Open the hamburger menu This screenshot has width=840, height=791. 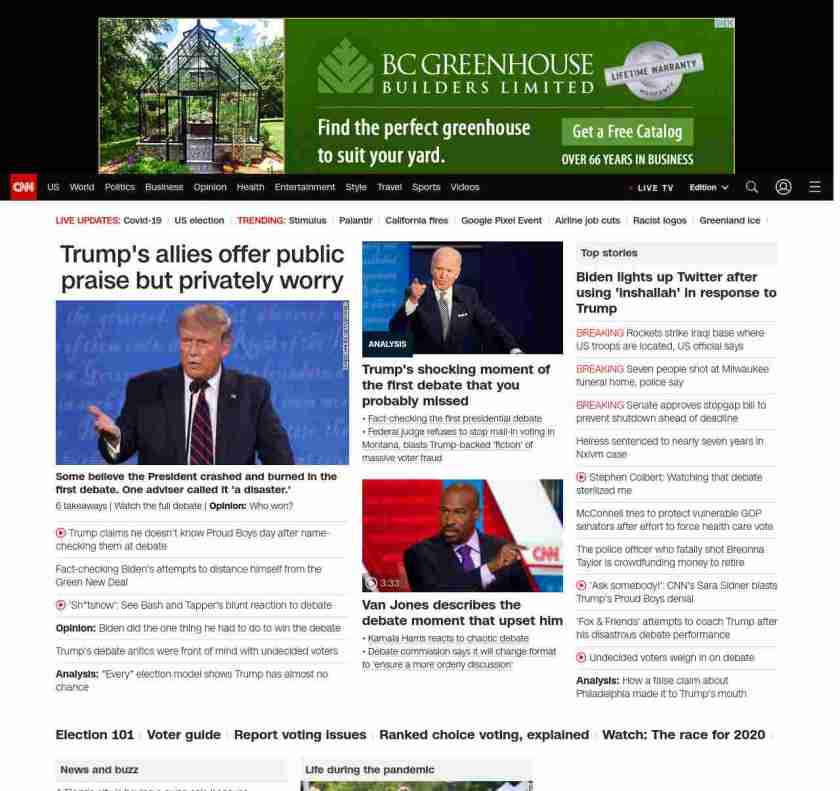815,187
